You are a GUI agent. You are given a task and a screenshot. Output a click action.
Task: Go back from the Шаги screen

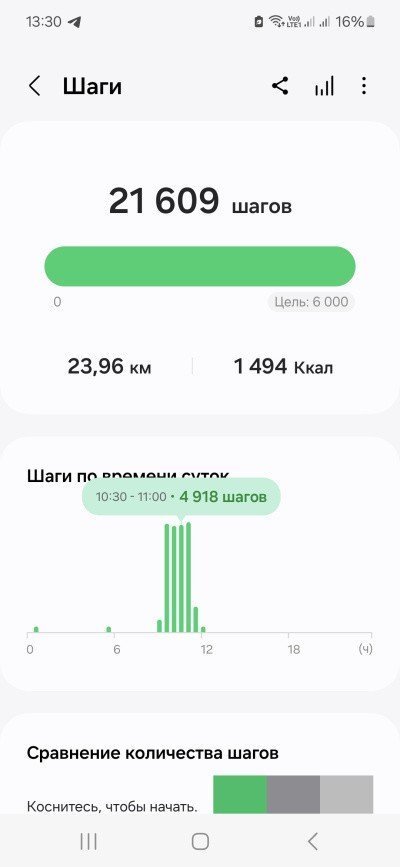pyautogui.click(x=35, y=86)
